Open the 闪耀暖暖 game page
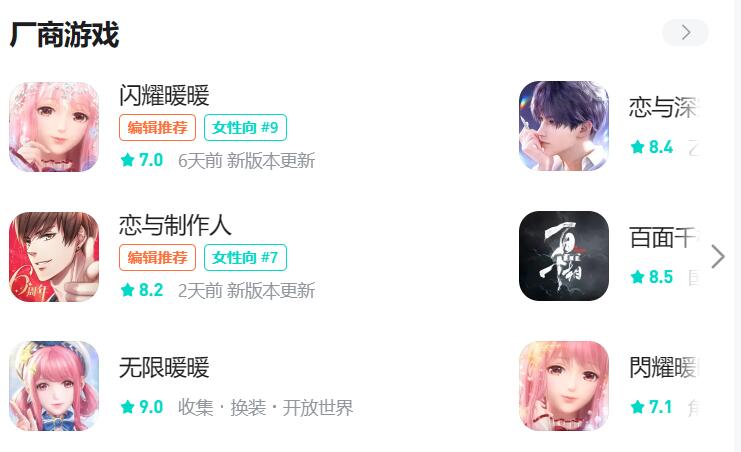Viewport: 741px width, 452px height. tap(164, 97)
